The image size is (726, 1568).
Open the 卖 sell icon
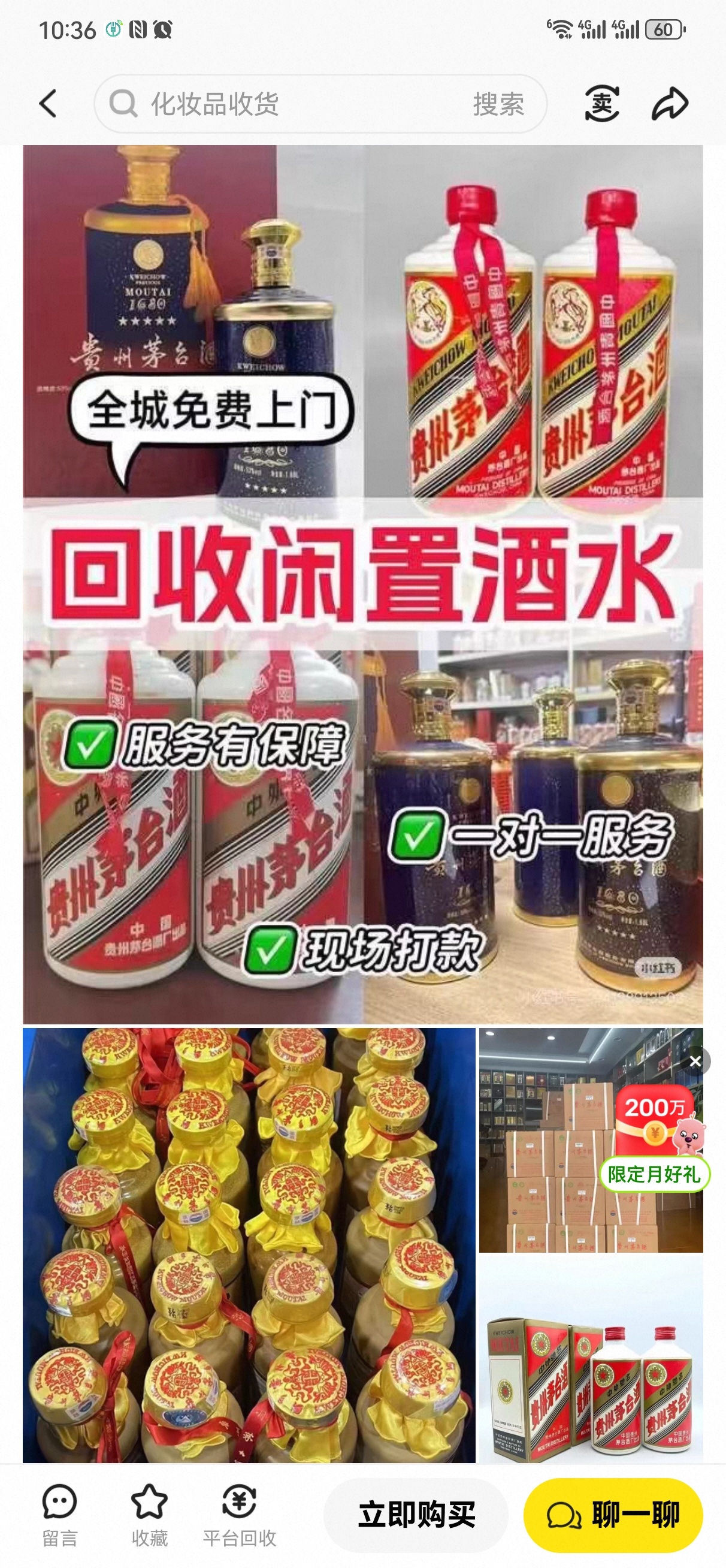point(602,104)
